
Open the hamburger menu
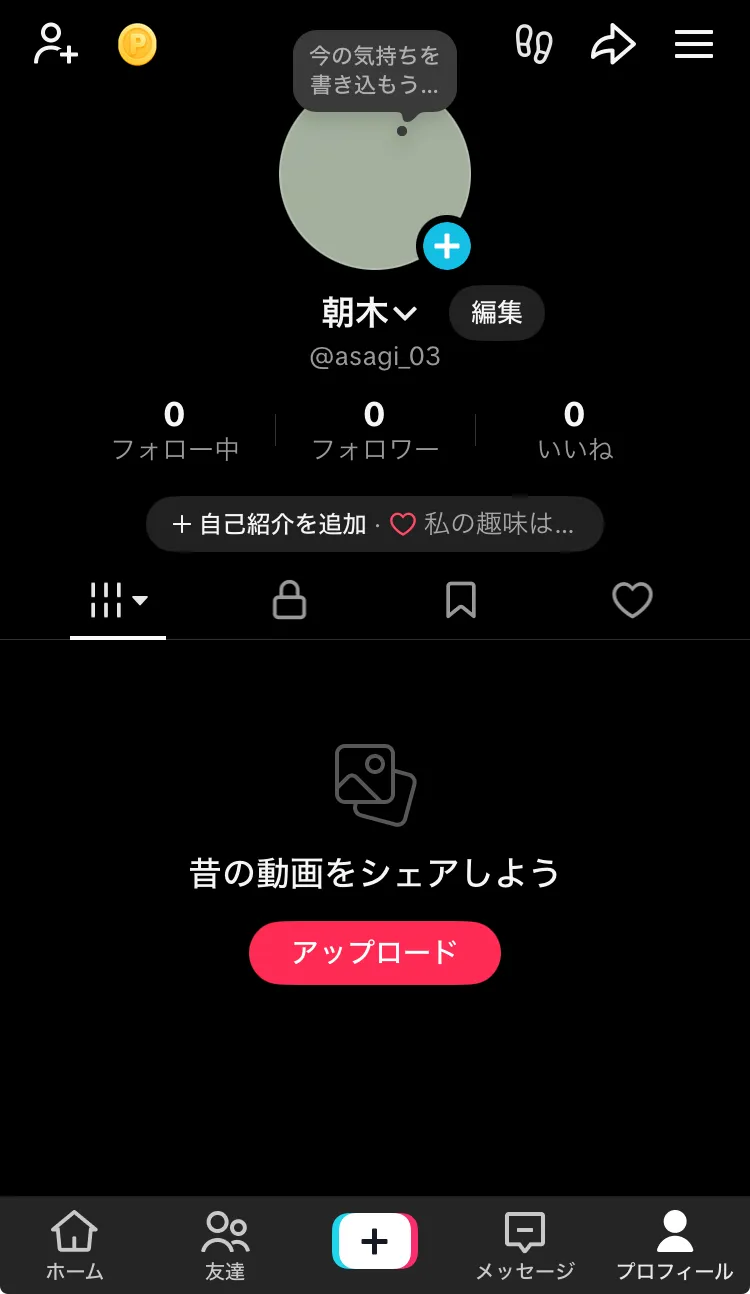pyautogui.click(x=693, y=45)
